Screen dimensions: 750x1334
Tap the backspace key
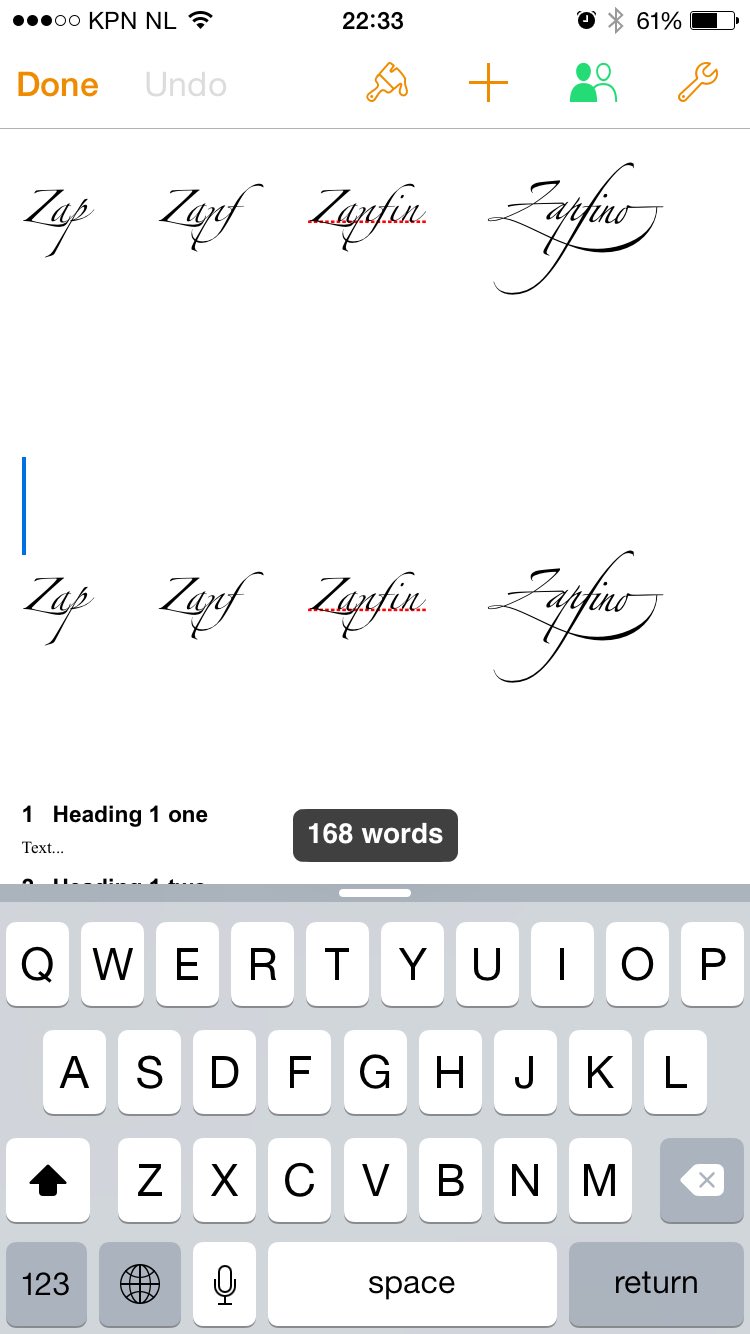[702, 1181]
